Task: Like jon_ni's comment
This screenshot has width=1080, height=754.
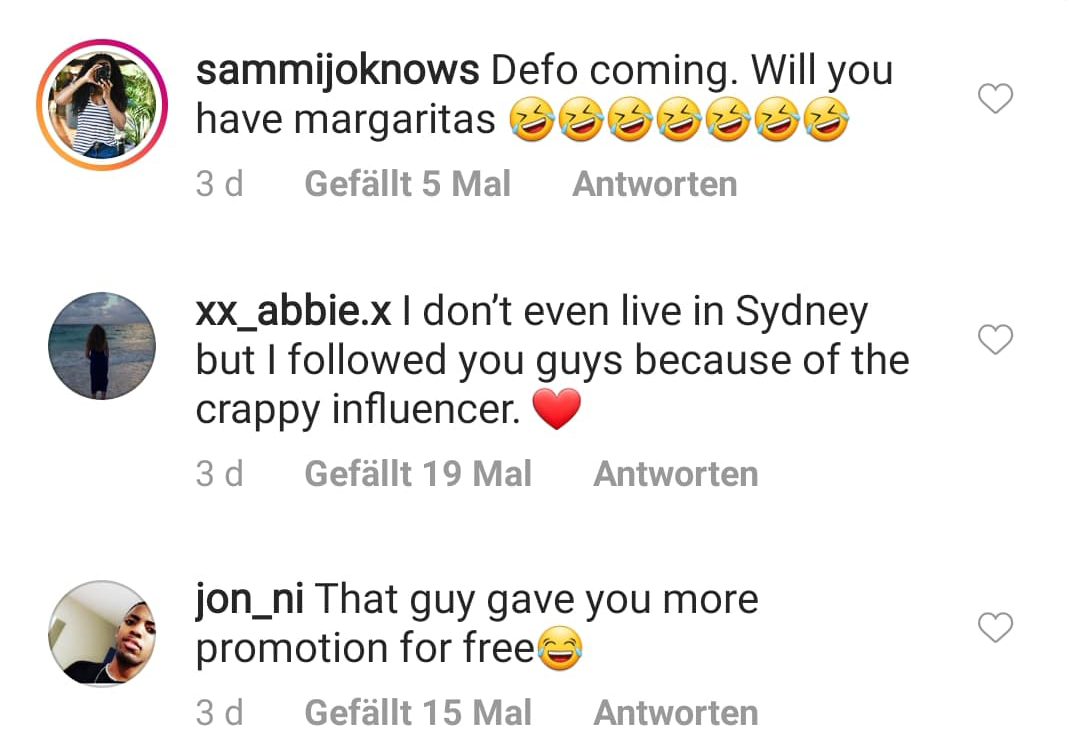Action: [x=995, y=628]
